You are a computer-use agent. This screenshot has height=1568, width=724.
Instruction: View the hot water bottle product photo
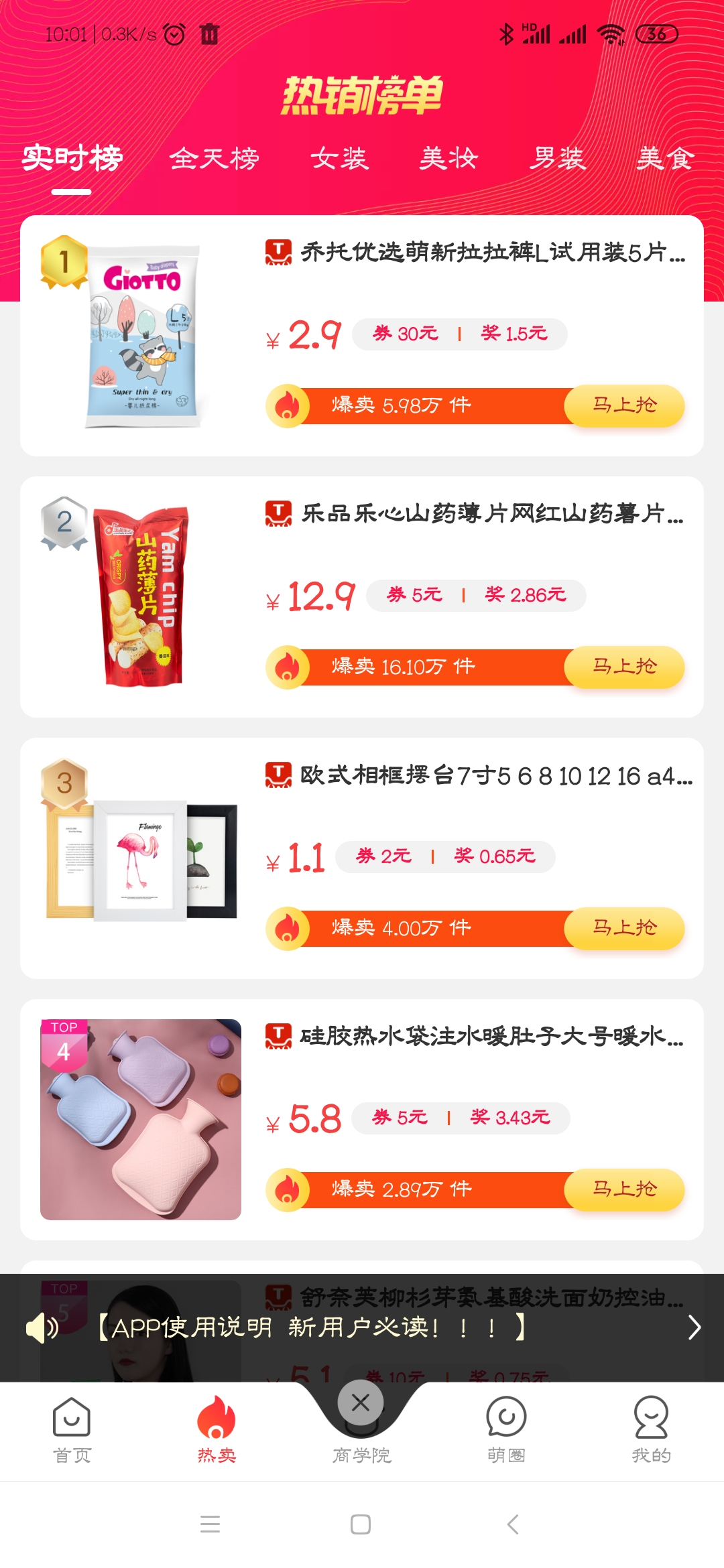tap(141, 1119)
